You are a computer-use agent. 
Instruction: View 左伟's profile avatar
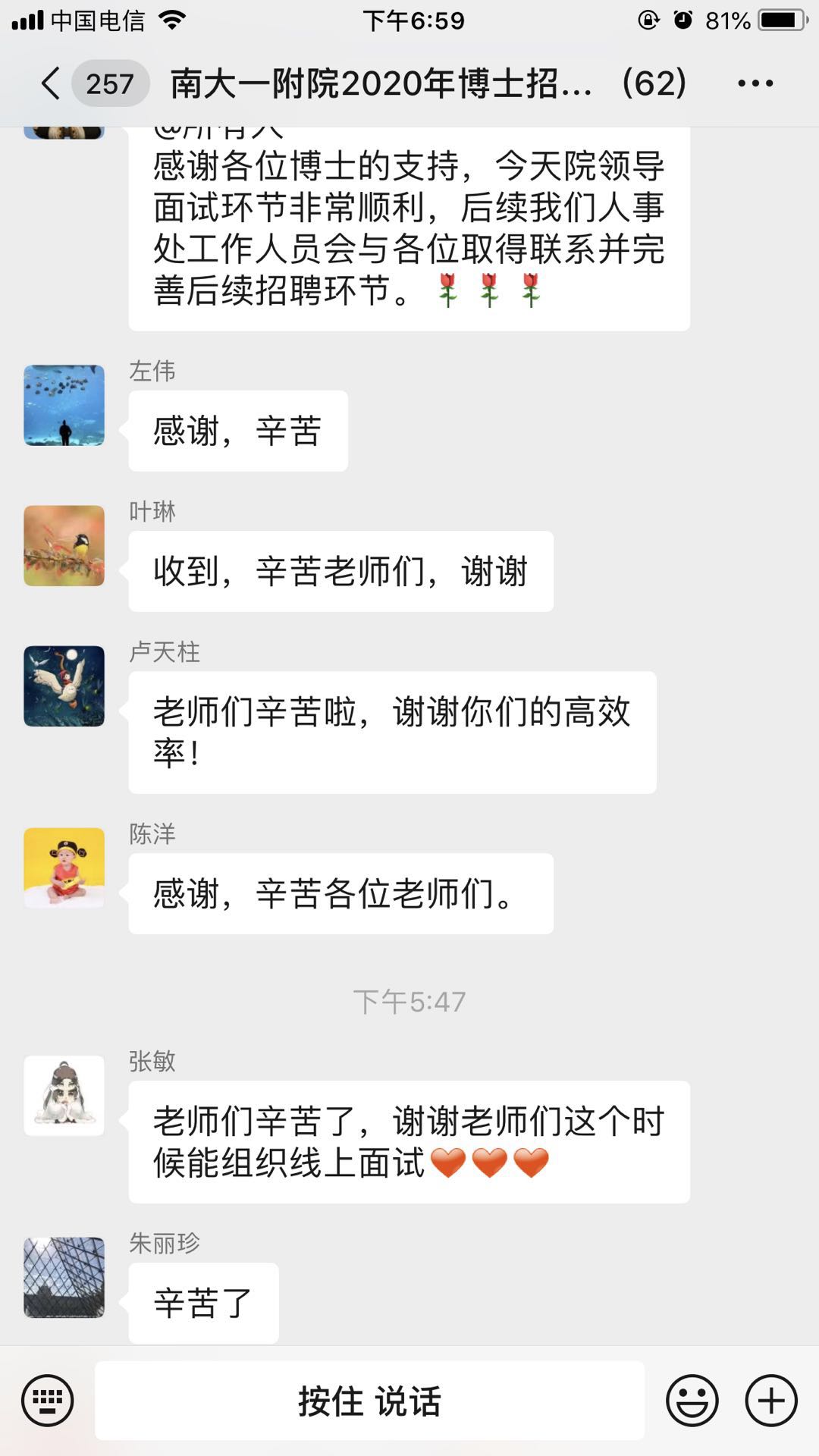point(64,405)
